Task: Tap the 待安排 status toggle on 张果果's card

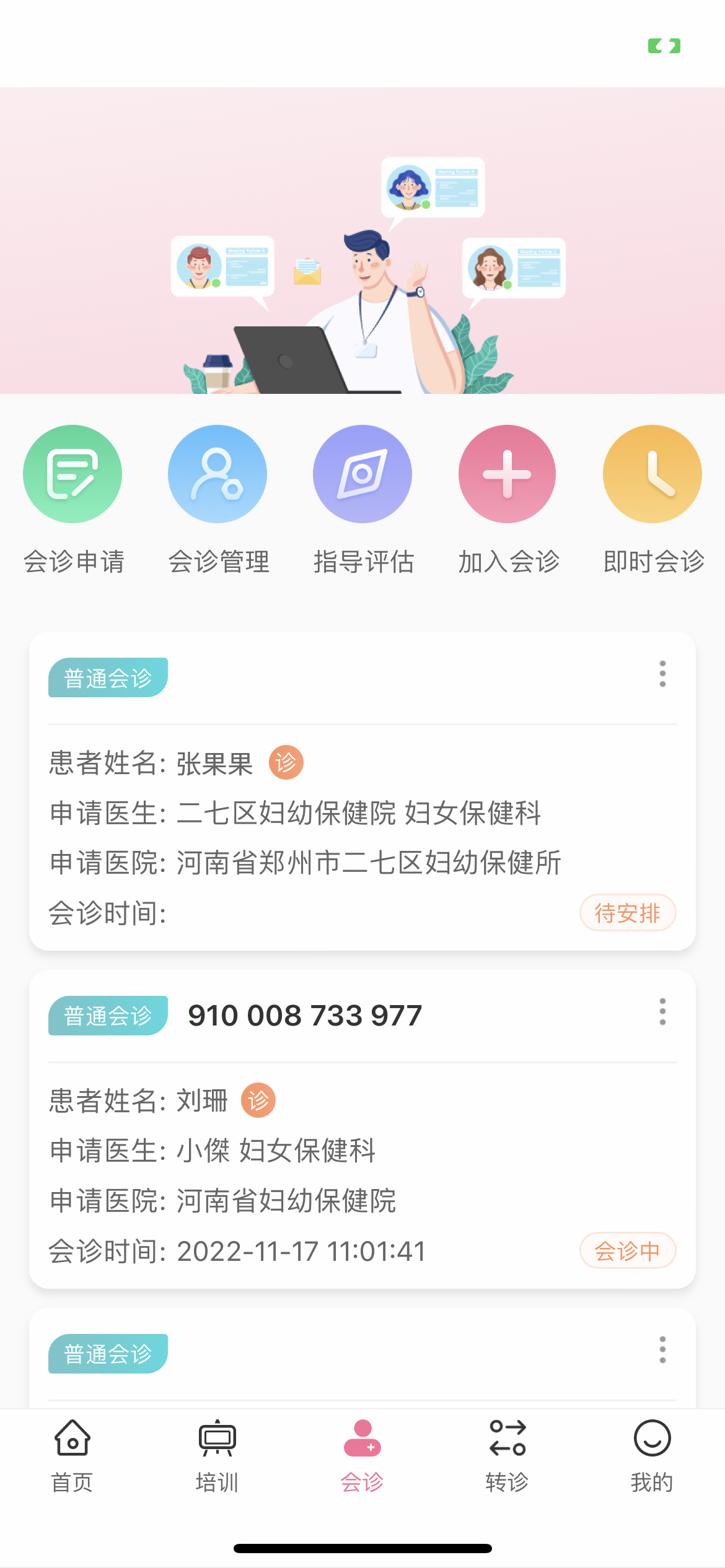Action: (627, 913)
